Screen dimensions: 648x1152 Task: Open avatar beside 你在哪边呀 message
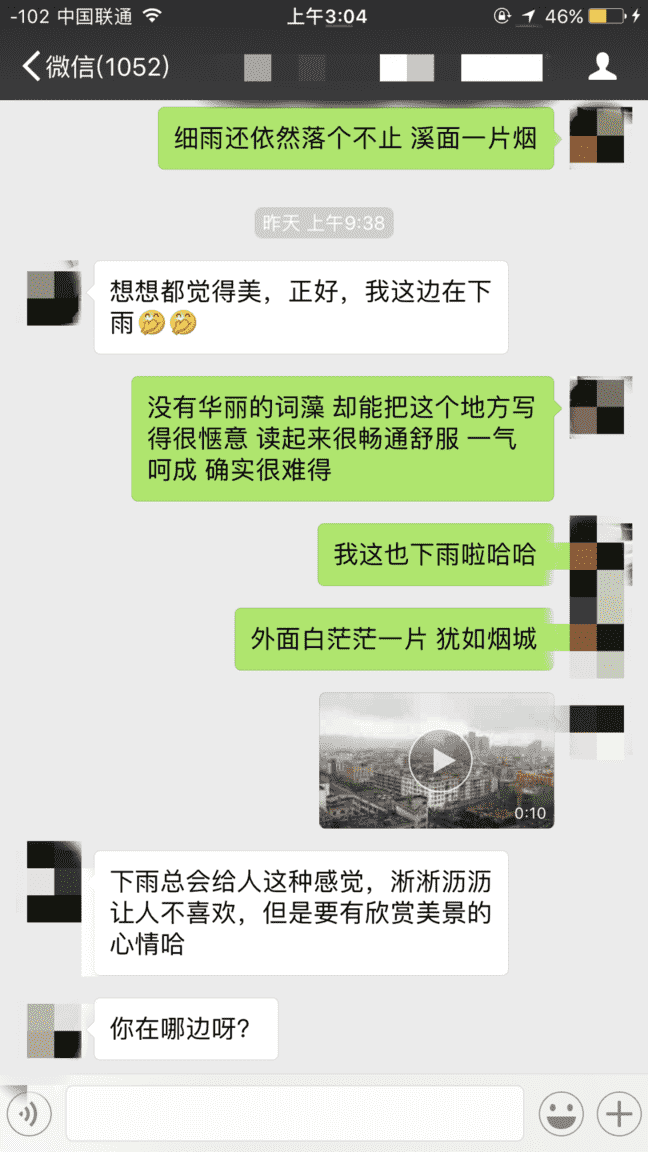point(53,1030)
